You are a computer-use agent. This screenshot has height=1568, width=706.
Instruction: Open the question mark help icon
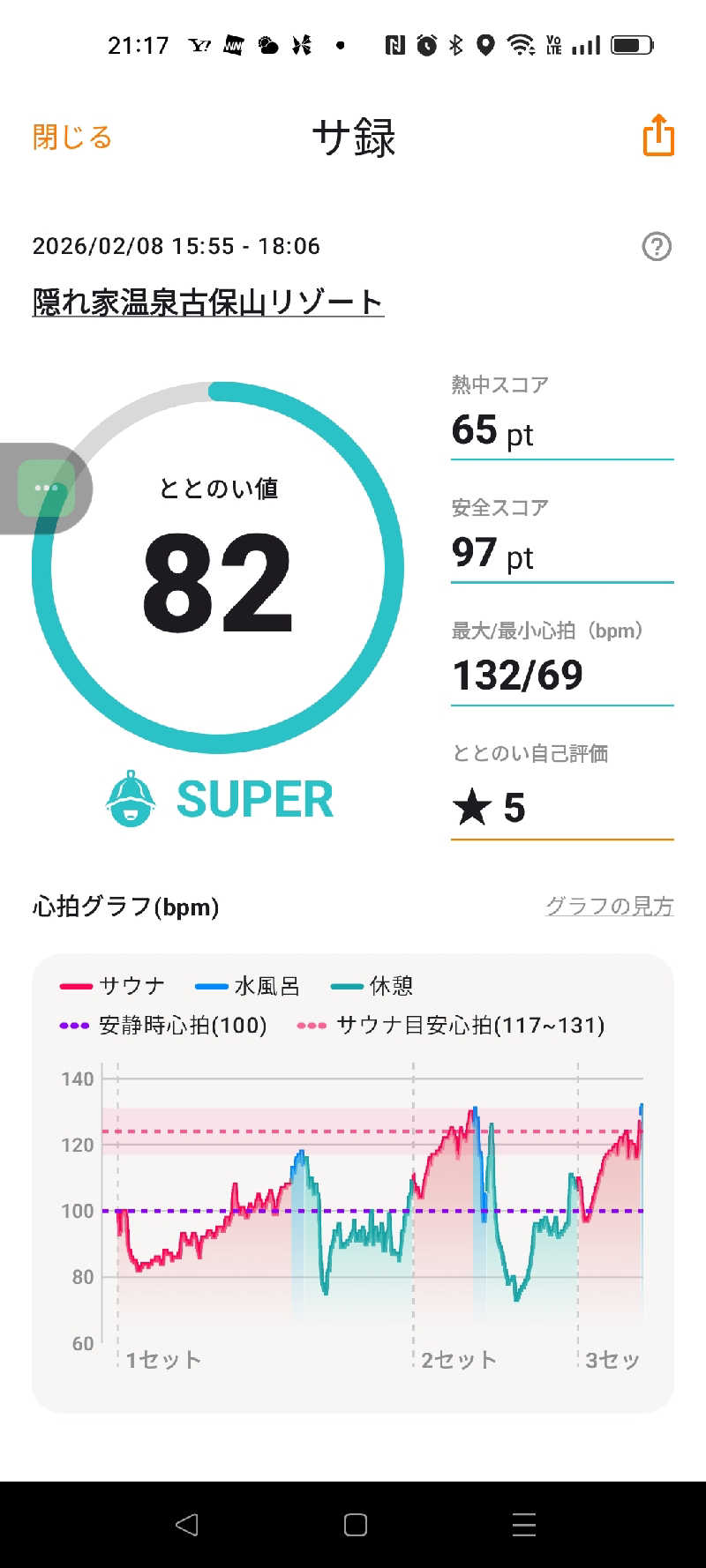(656, 247)
